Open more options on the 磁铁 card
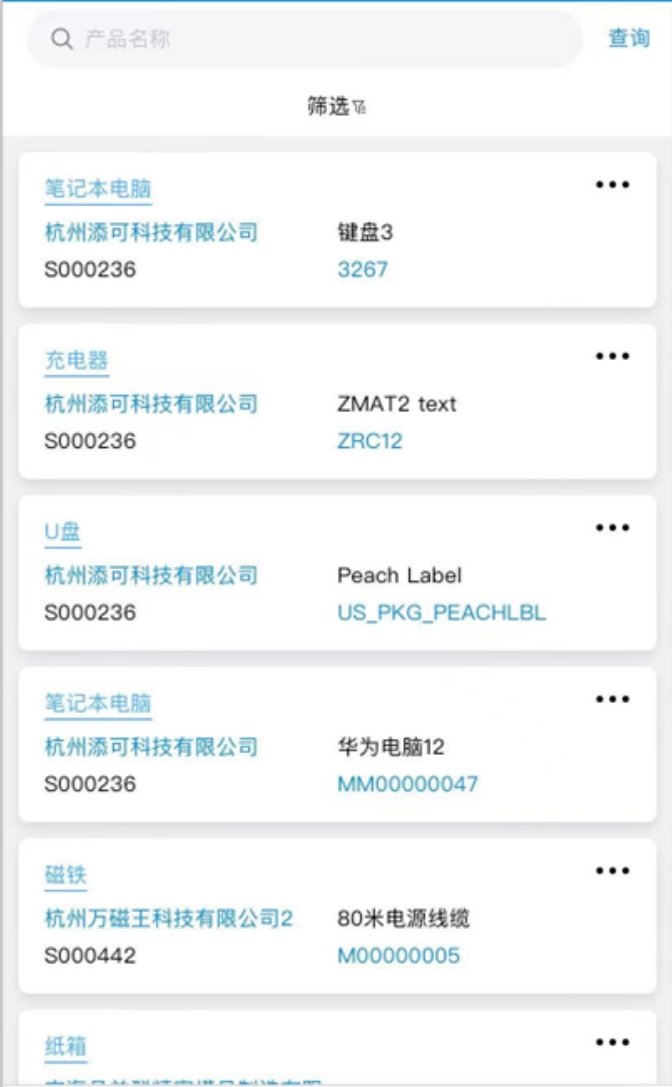 tap(612, 871)
